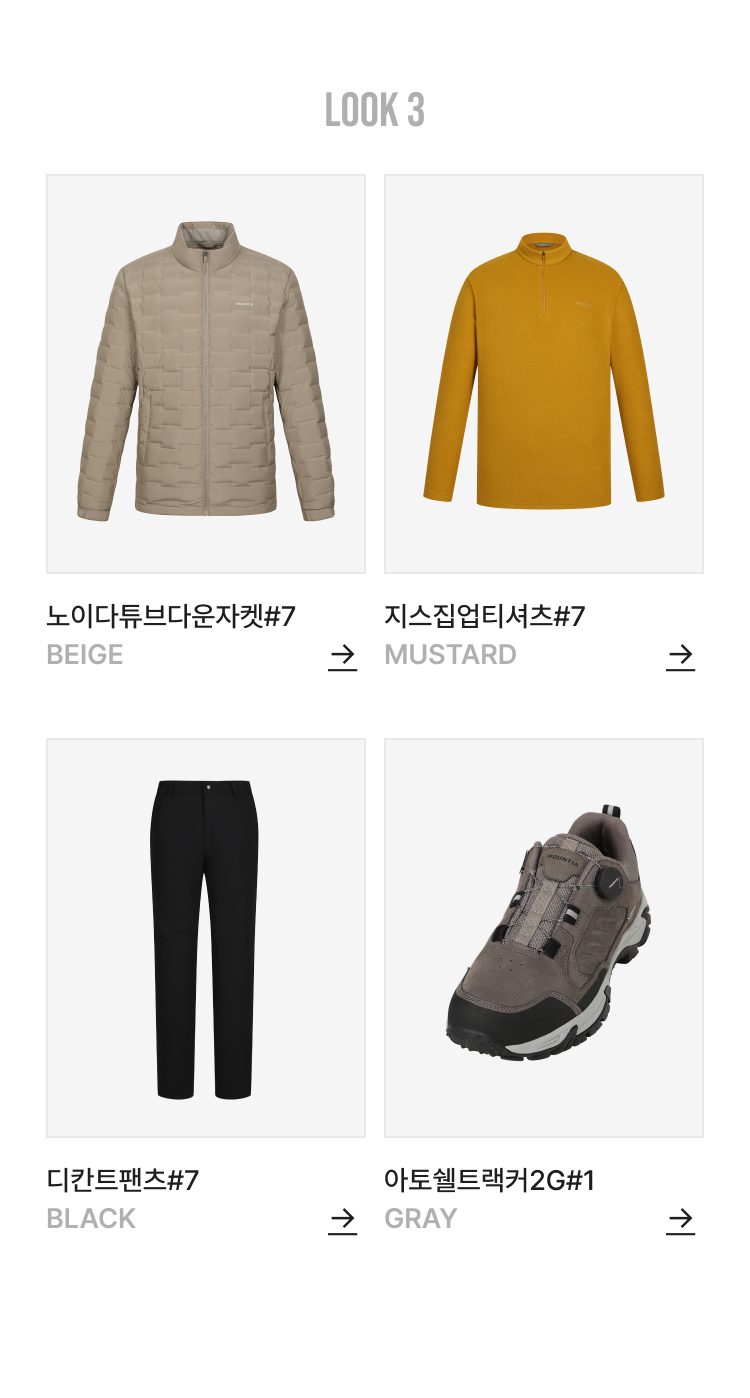Tap the arrow next to MUSTARD
The height and width of the screenshot is (1398, 750).
(680, 656)
